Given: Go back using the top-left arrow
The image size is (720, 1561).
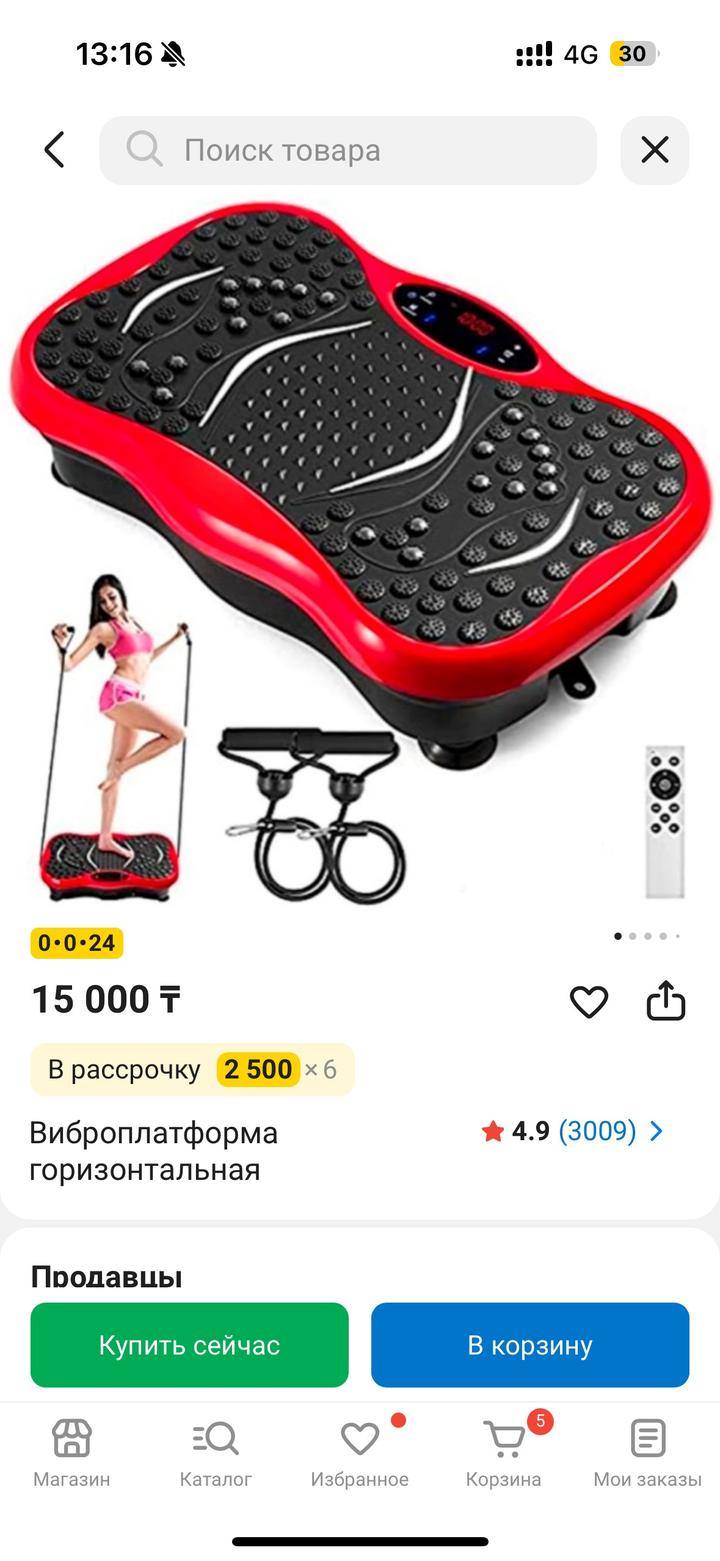Looking at the screenshot, I should coord(54,150).
